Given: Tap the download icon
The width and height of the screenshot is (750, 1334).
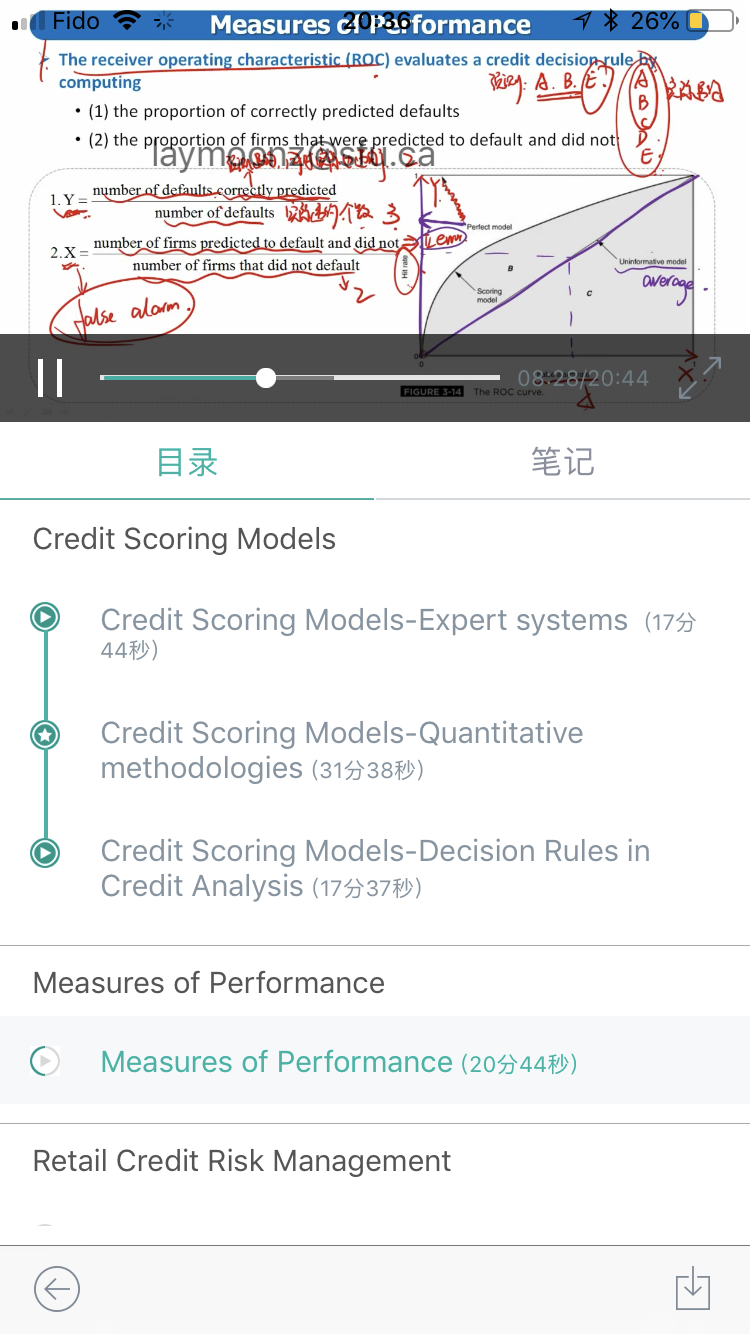Looking at the screenshot, I should tap(693, 1289).
